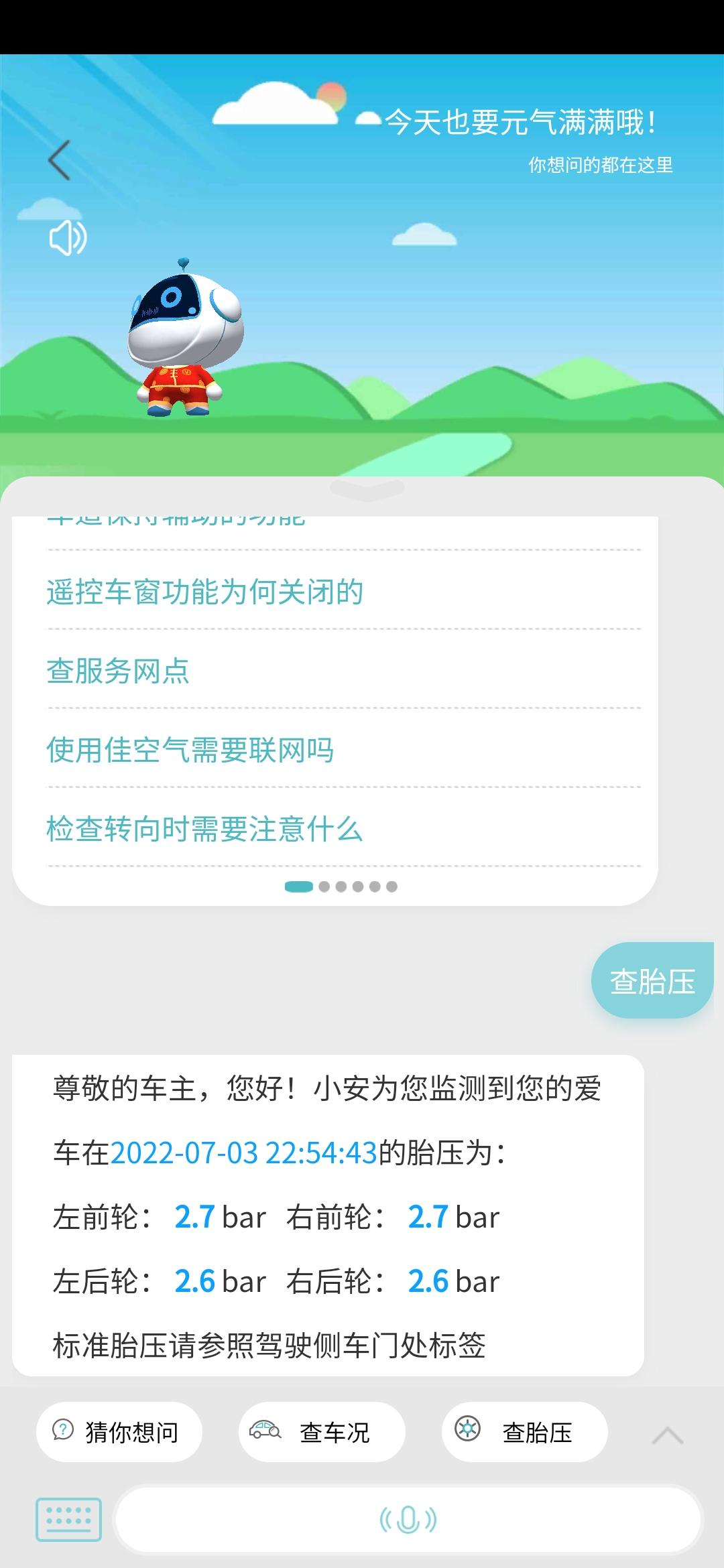
Task: Start voice input with the microphone
Action: (408, 1520)
